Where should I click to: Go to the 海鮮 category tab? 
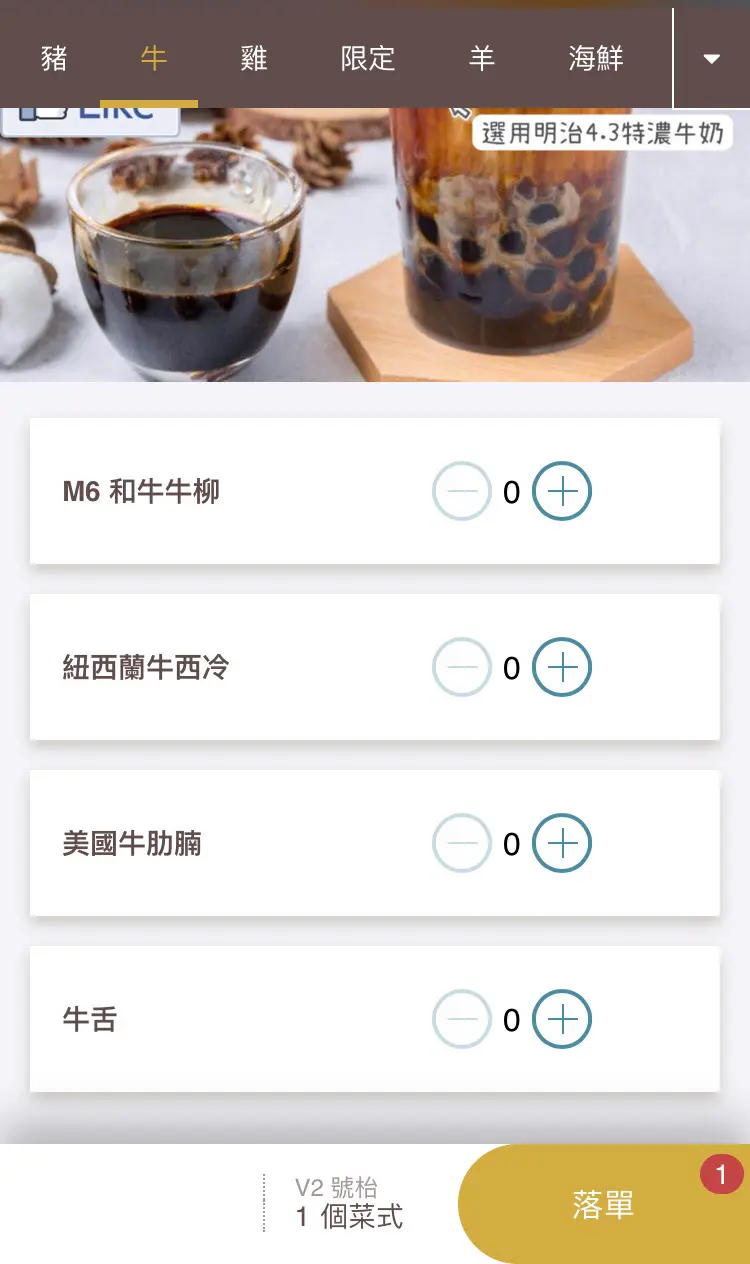click(596, 58)
